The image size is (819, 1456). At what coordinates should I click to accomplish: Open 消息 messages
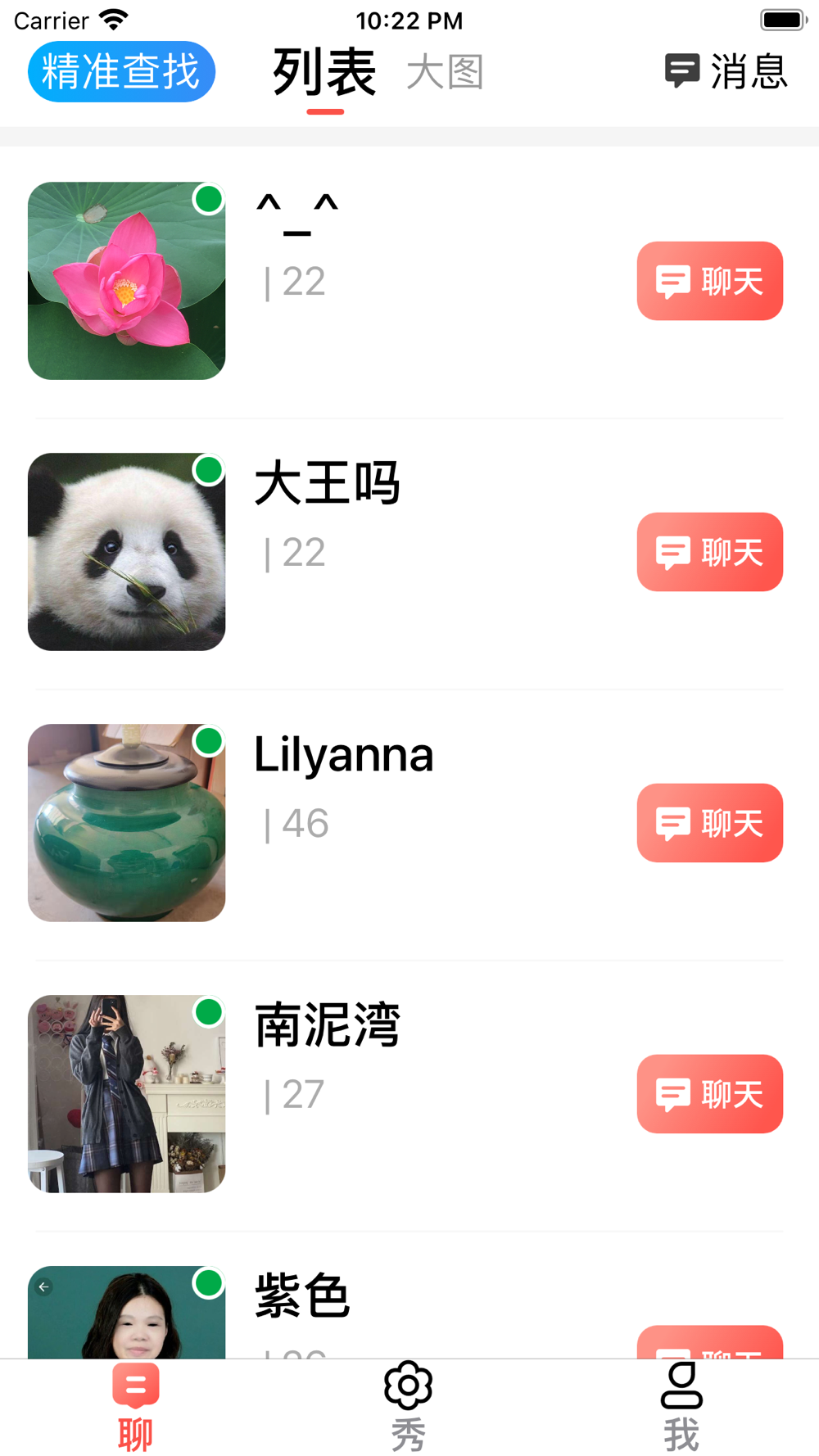coord(726,71)
